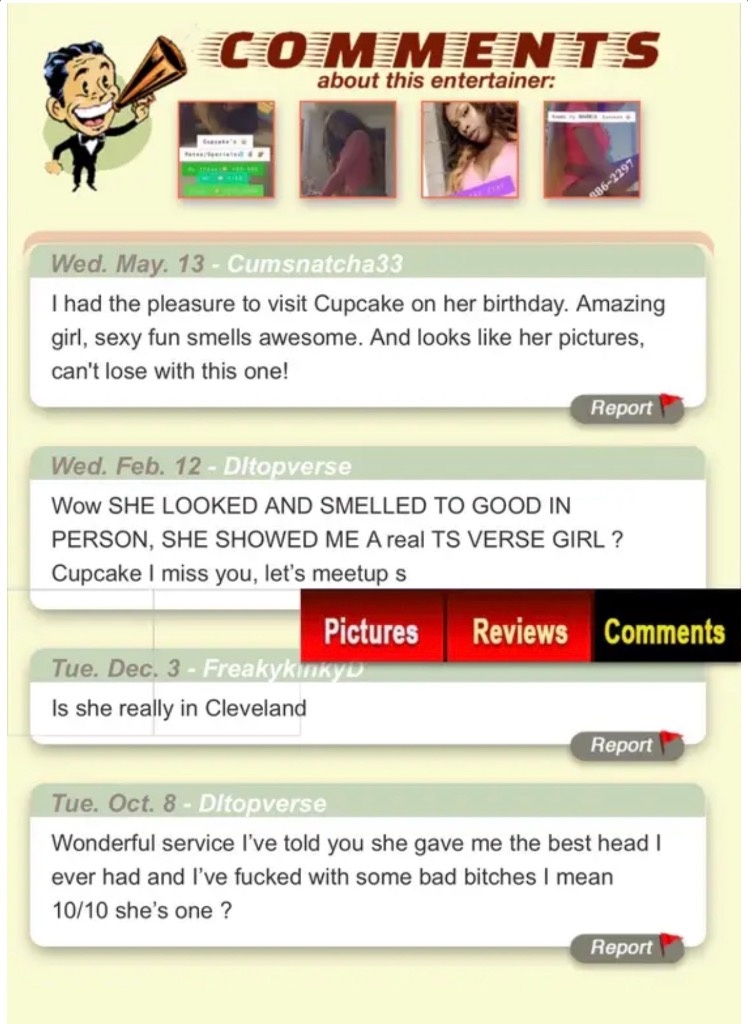748x1024 pixels.
Task: View the third photo thumbnail
Action: pyautogui.click(x=469, y=149)
